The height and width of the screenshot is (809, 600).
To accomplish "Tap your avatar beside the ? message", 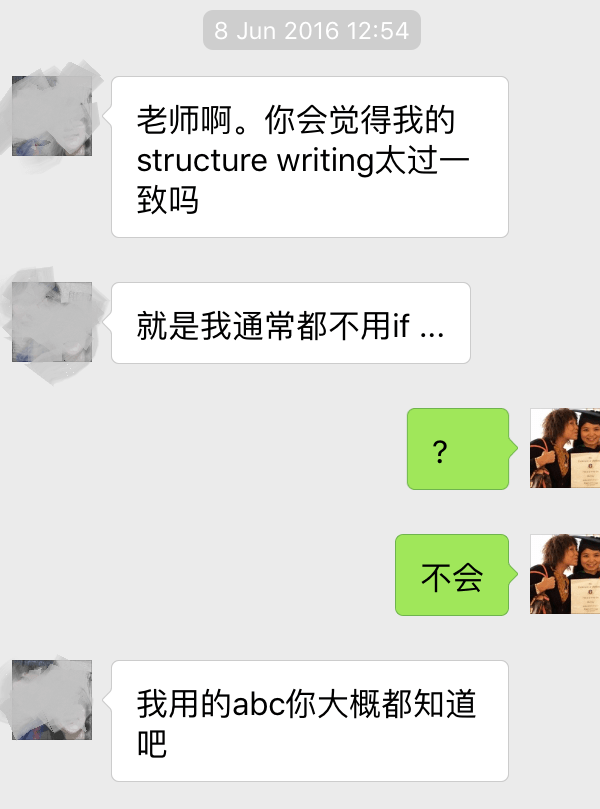I will pos(564,448).
